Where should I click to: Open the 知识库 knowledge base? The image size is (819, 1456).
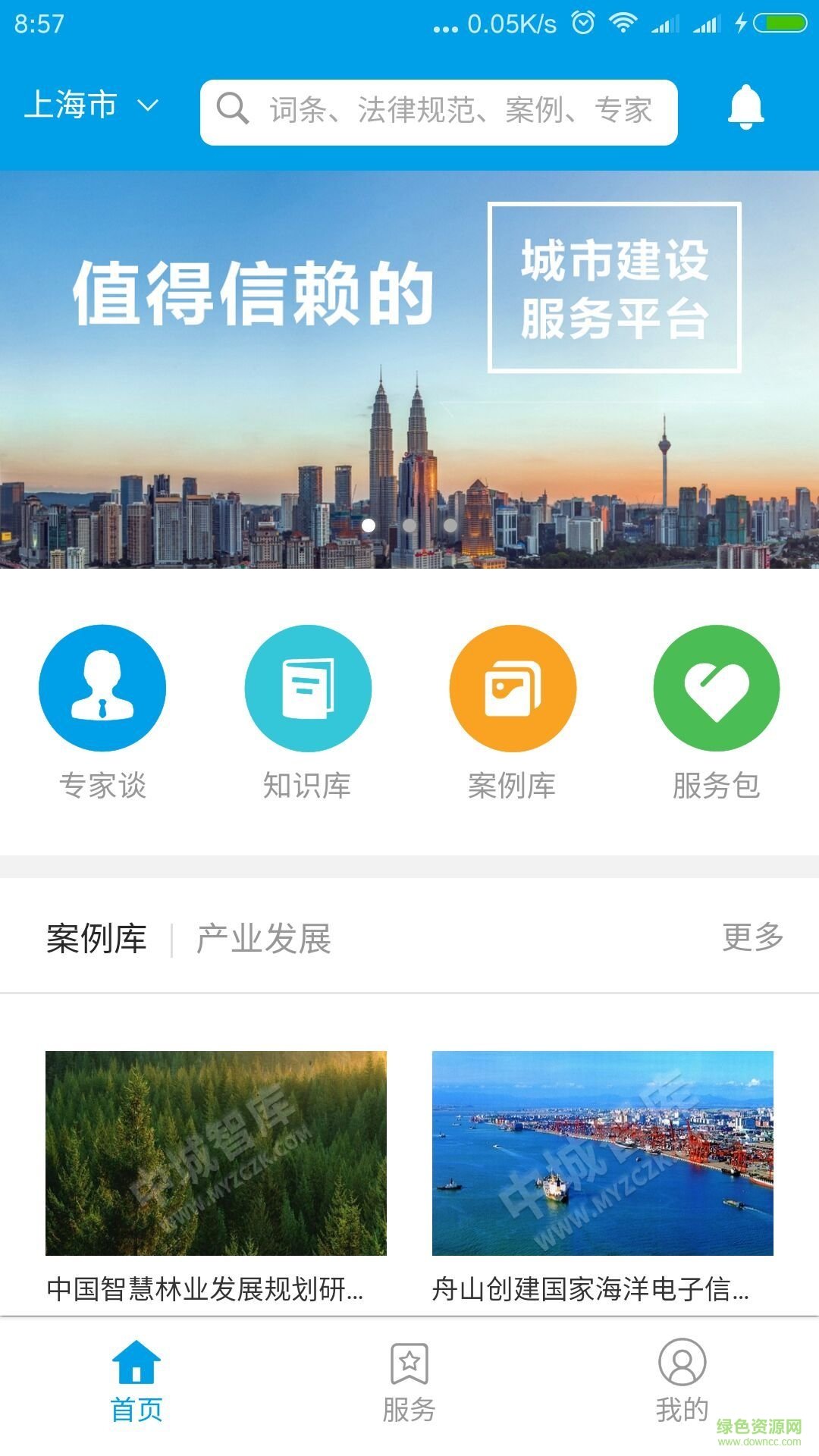click(x=307, y=688)
